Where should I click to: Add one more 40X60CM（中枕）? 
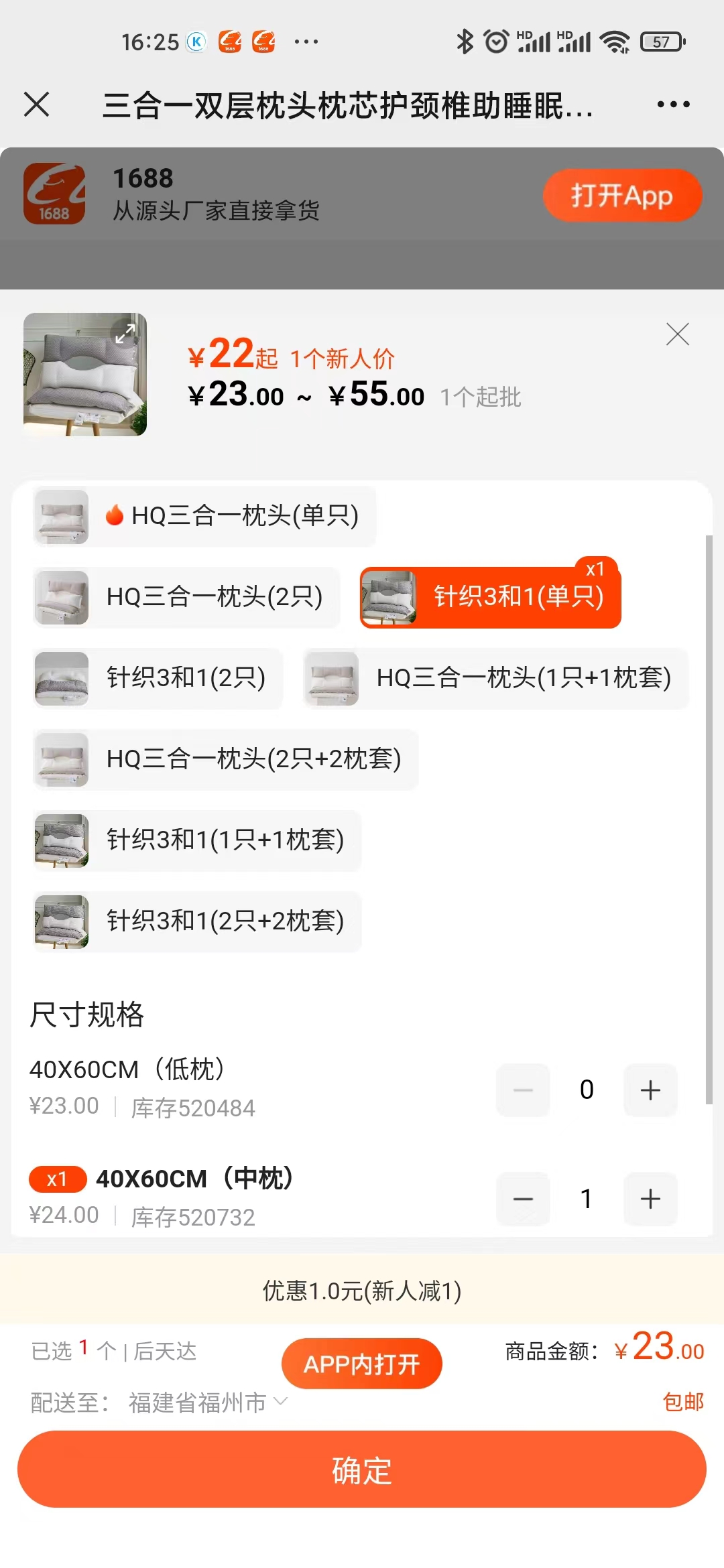coord(650,1199)
